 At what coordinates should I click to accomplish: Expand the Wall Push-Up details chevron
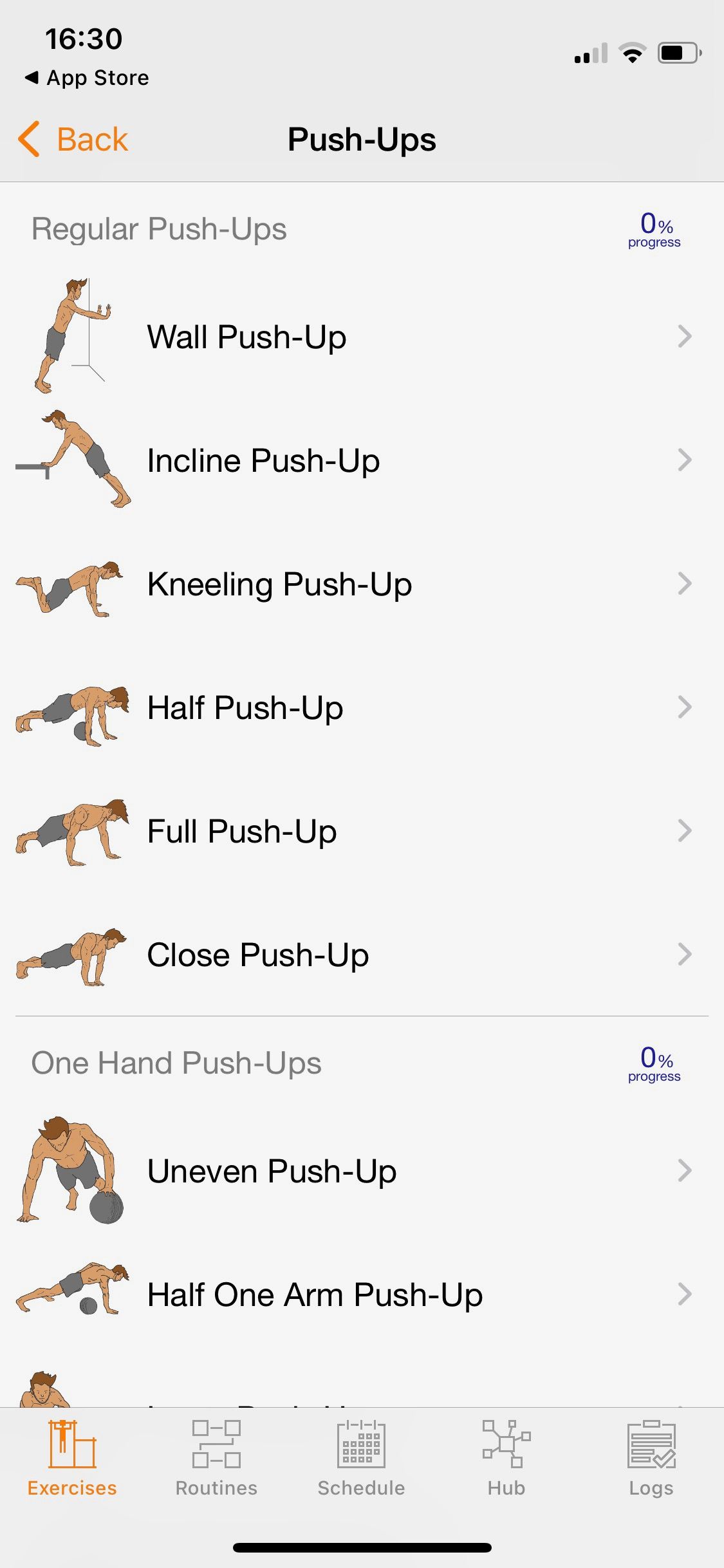pos(684,336)
